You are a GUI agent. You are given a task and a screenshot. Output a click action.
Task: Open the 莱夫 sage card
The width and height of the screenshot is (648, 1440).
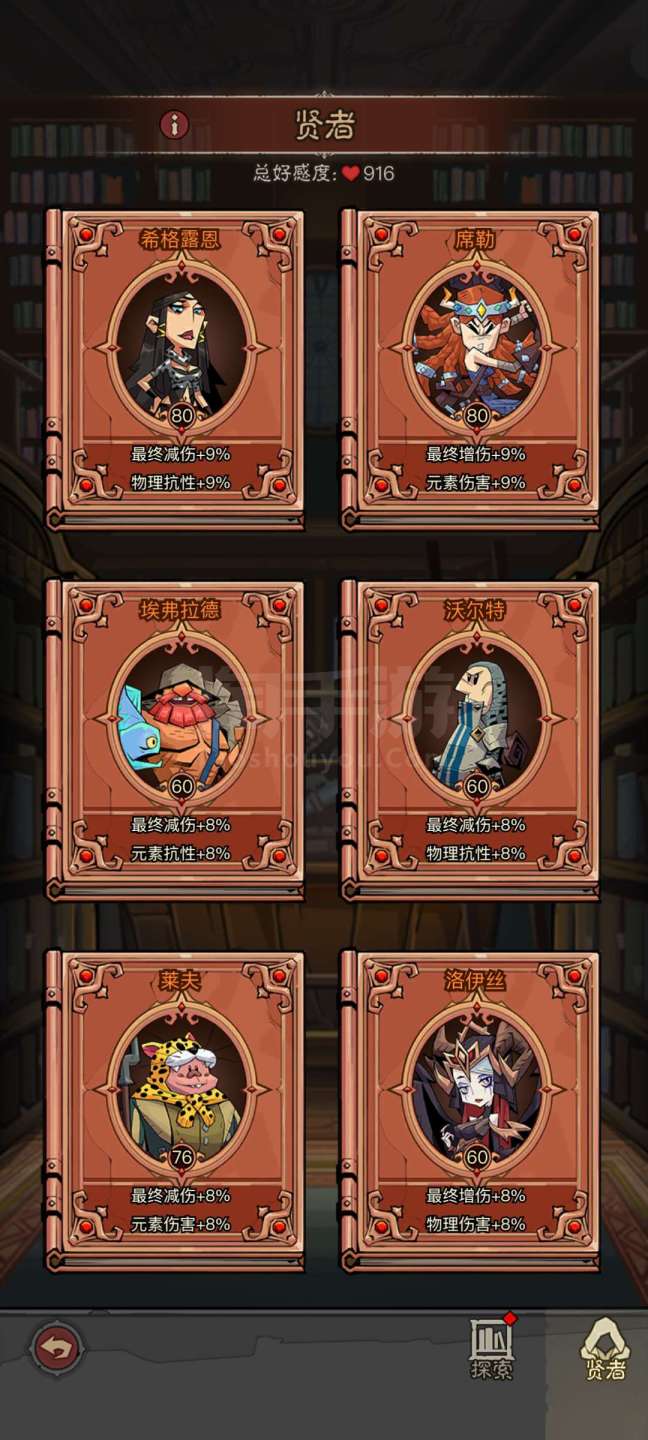[175, 1111]
